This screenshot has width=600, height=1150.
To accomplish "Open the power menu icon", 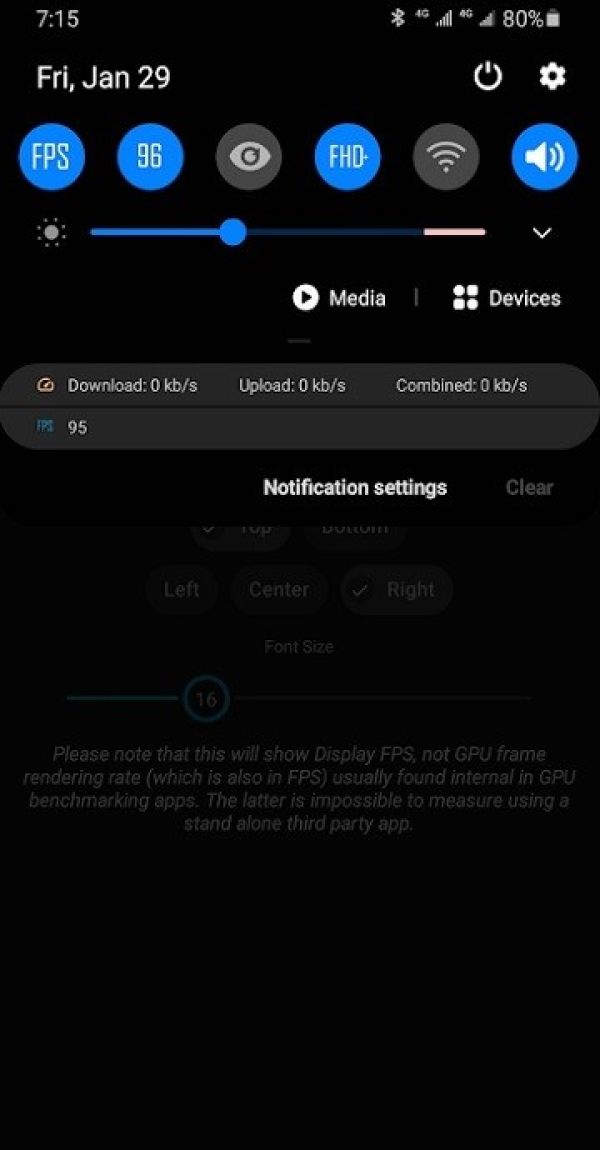I will click(x=487, y=77).
